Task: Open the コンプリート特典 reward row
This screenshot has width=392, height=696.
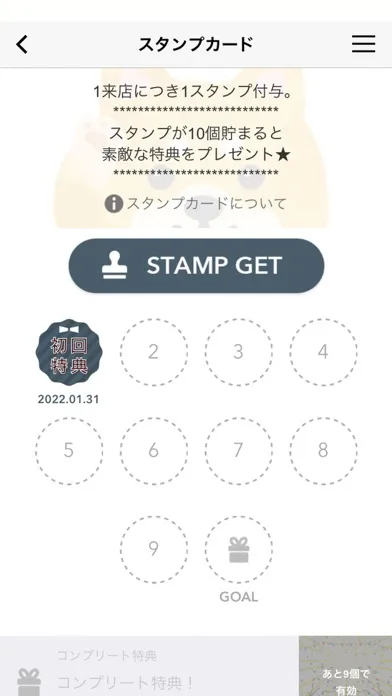Action: pyautogui.click(x=149, y=666)
